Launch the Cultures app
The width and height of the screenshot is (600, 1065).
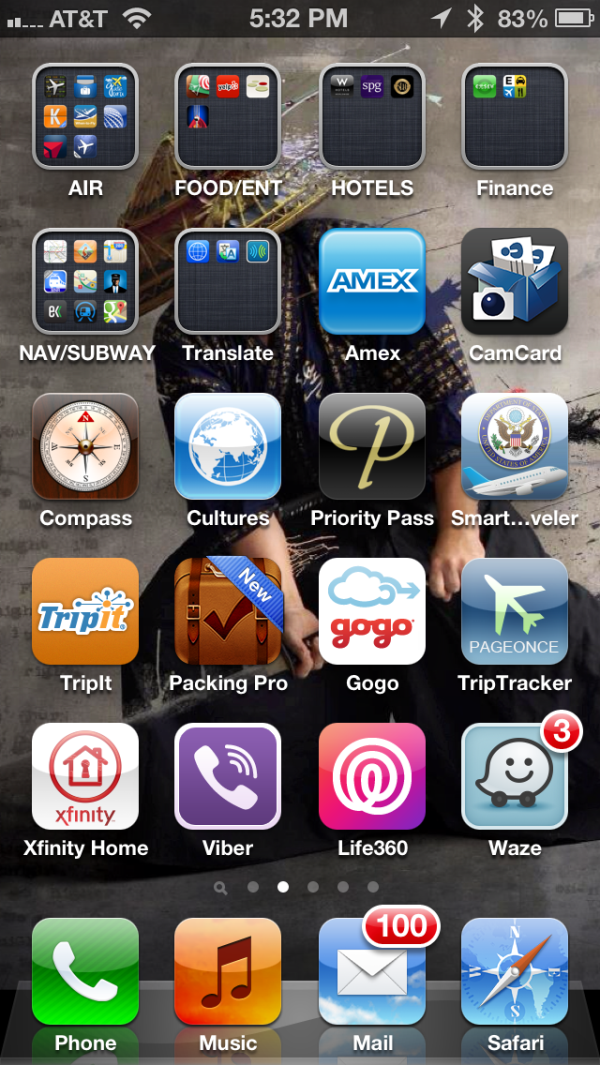pos(228,447)
